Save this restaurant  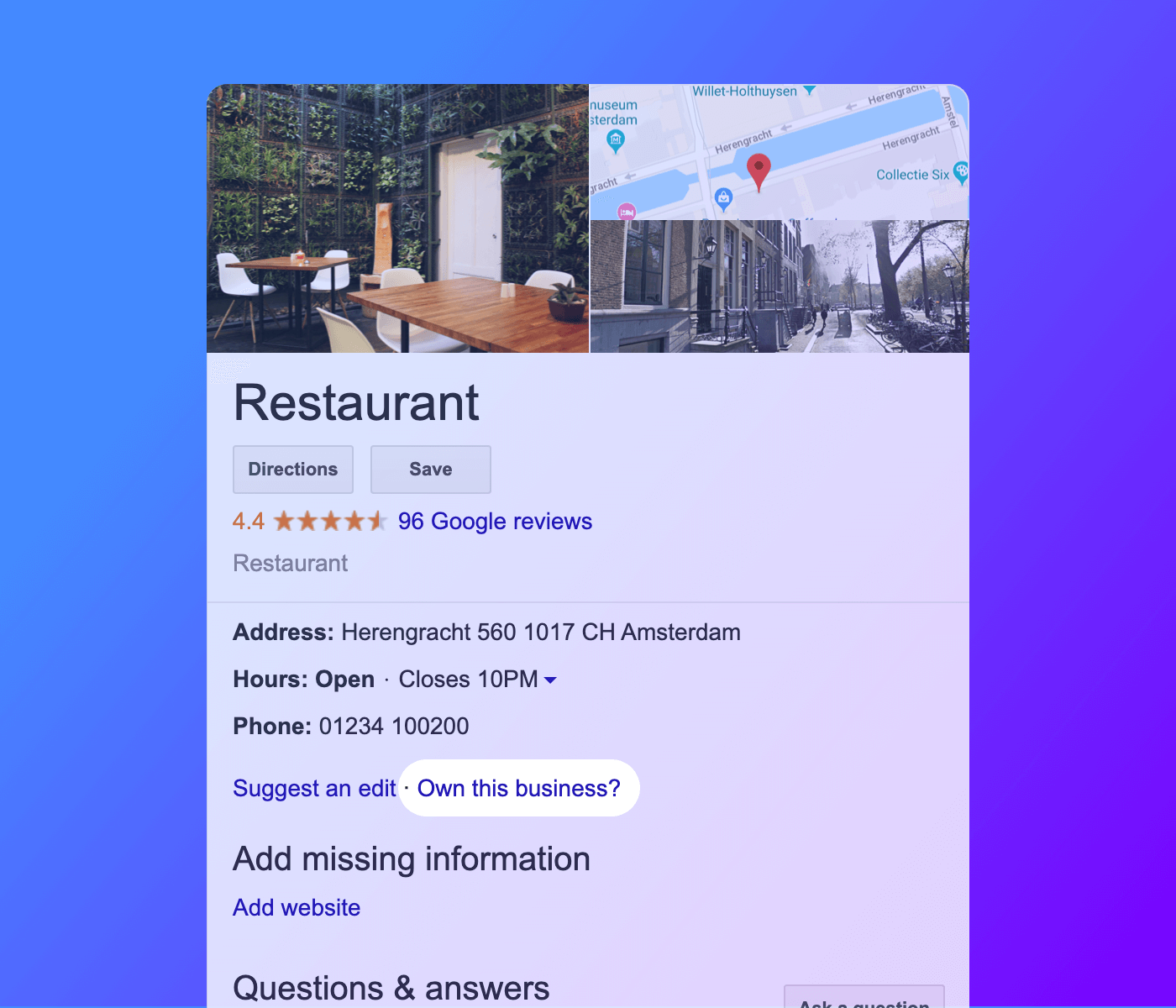point(430,470)
